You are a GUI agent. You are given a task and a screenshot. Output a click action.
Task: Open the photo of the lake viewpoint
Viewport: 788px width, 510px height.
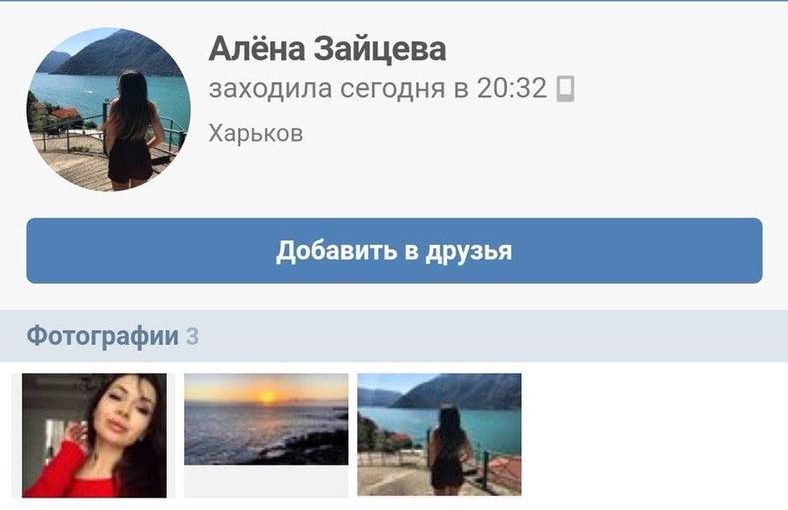click(x=439, y=434)
